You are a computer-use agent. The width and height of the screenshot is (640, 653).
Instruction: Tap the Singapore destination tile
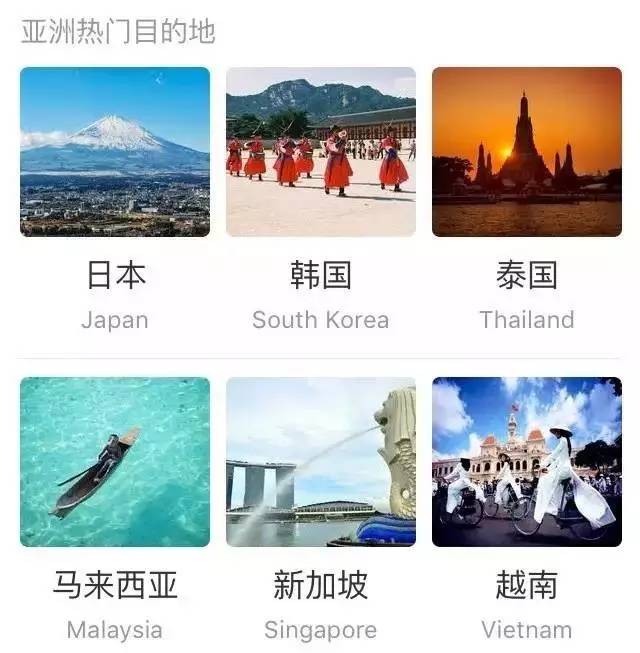coord(320,462)
